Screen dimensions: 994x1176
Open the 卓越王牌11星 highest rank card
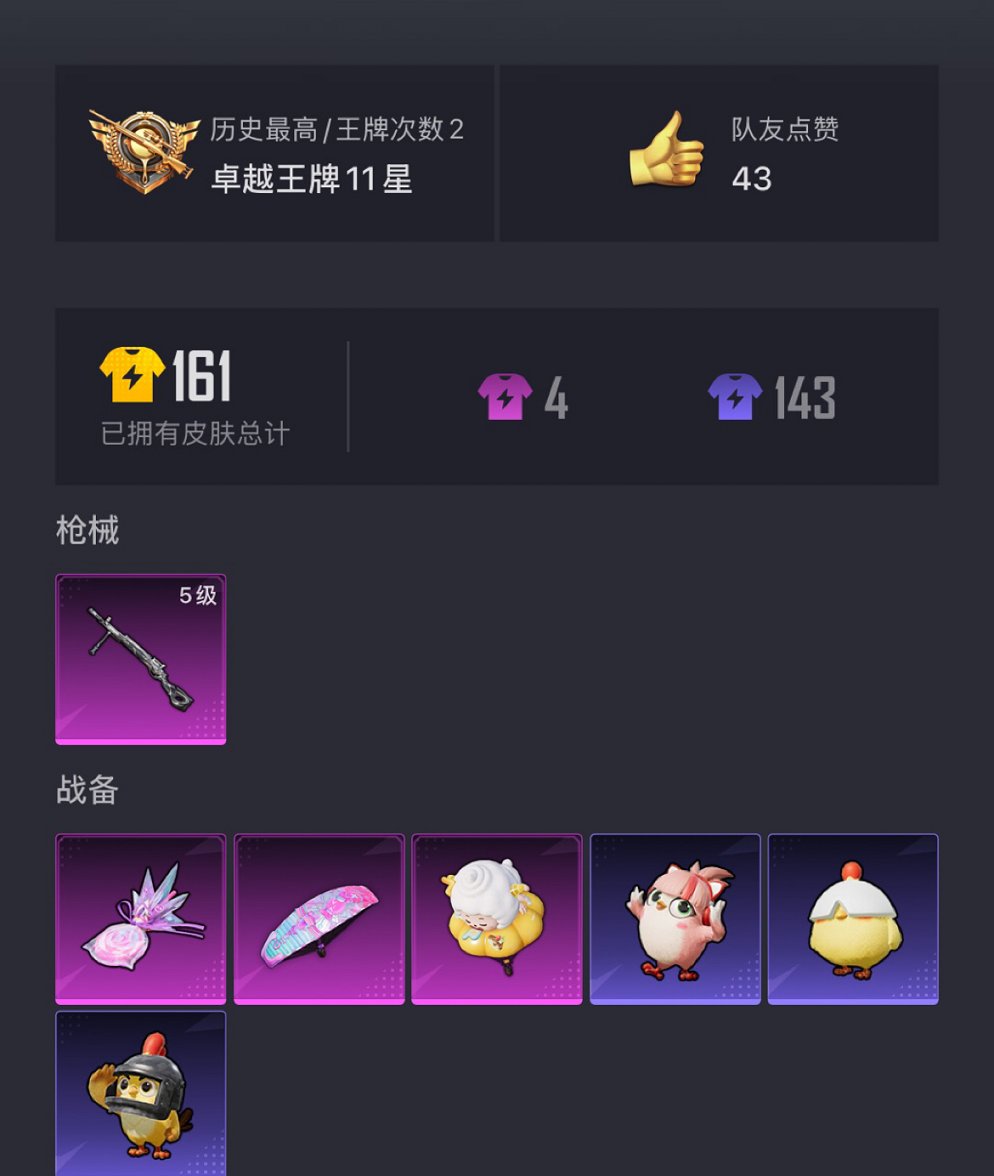coord(274,153)
